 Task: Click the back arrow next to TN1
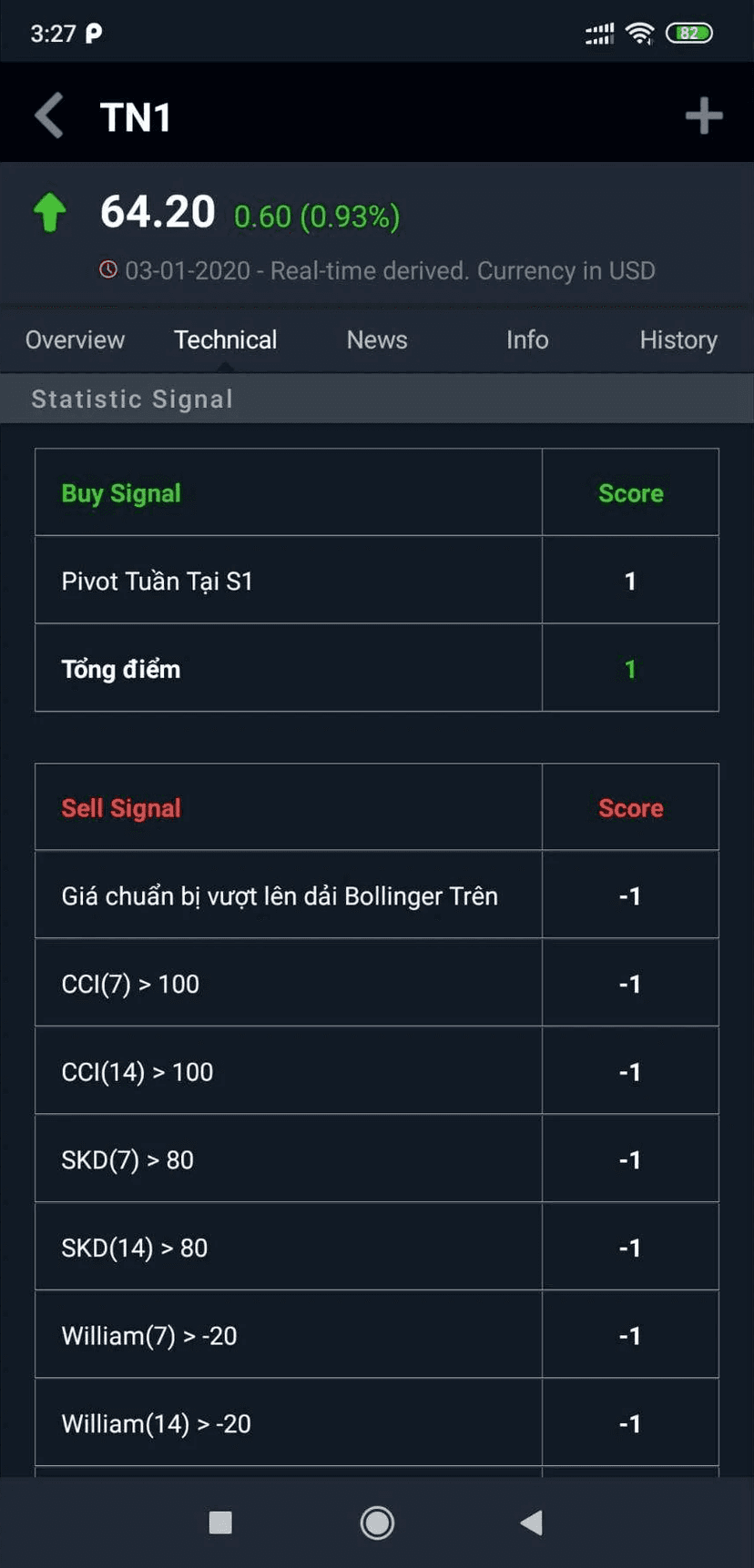pos(49,115)
